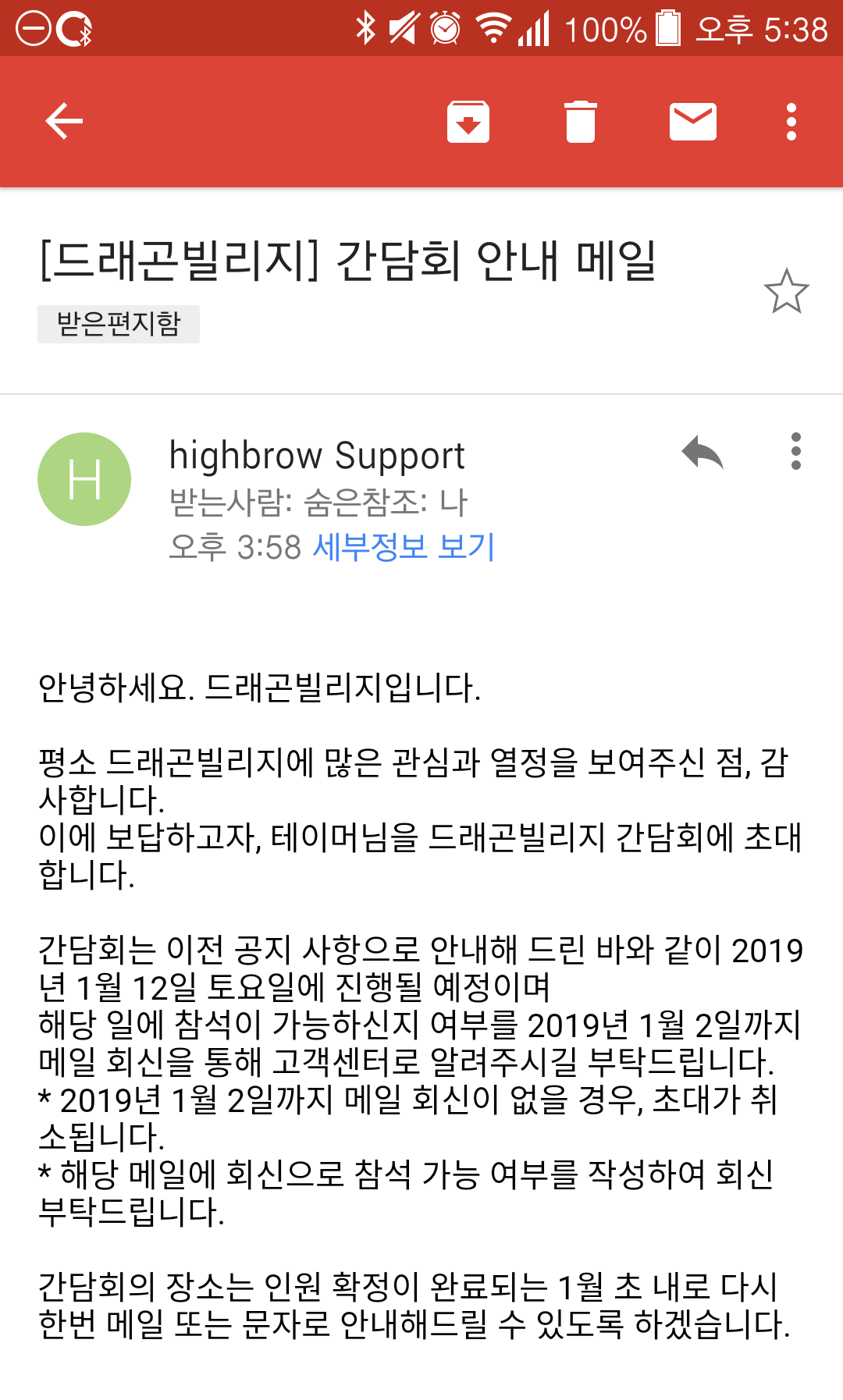The width and height of the screenshot is (843, 1400).
Task: Tap the 세부정보 보기 link
Action: tap(404, 546)
